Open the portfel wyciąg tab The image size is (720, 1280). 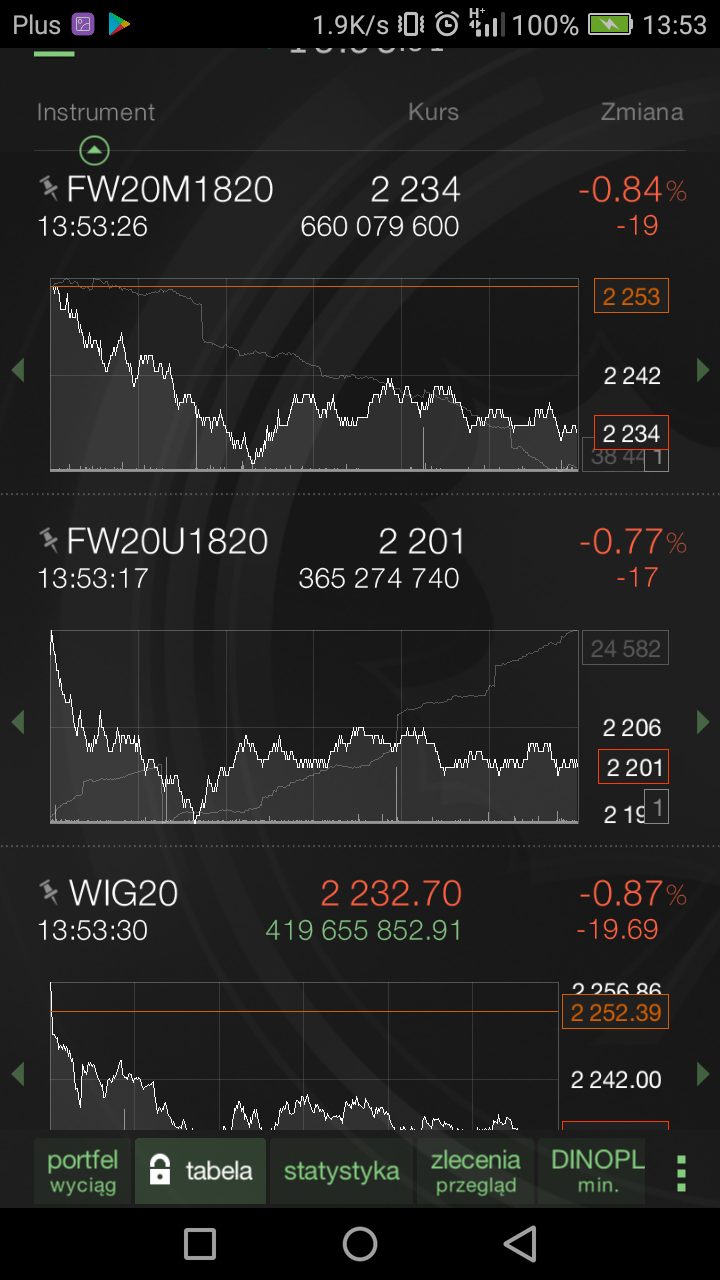click(82, 1172)
